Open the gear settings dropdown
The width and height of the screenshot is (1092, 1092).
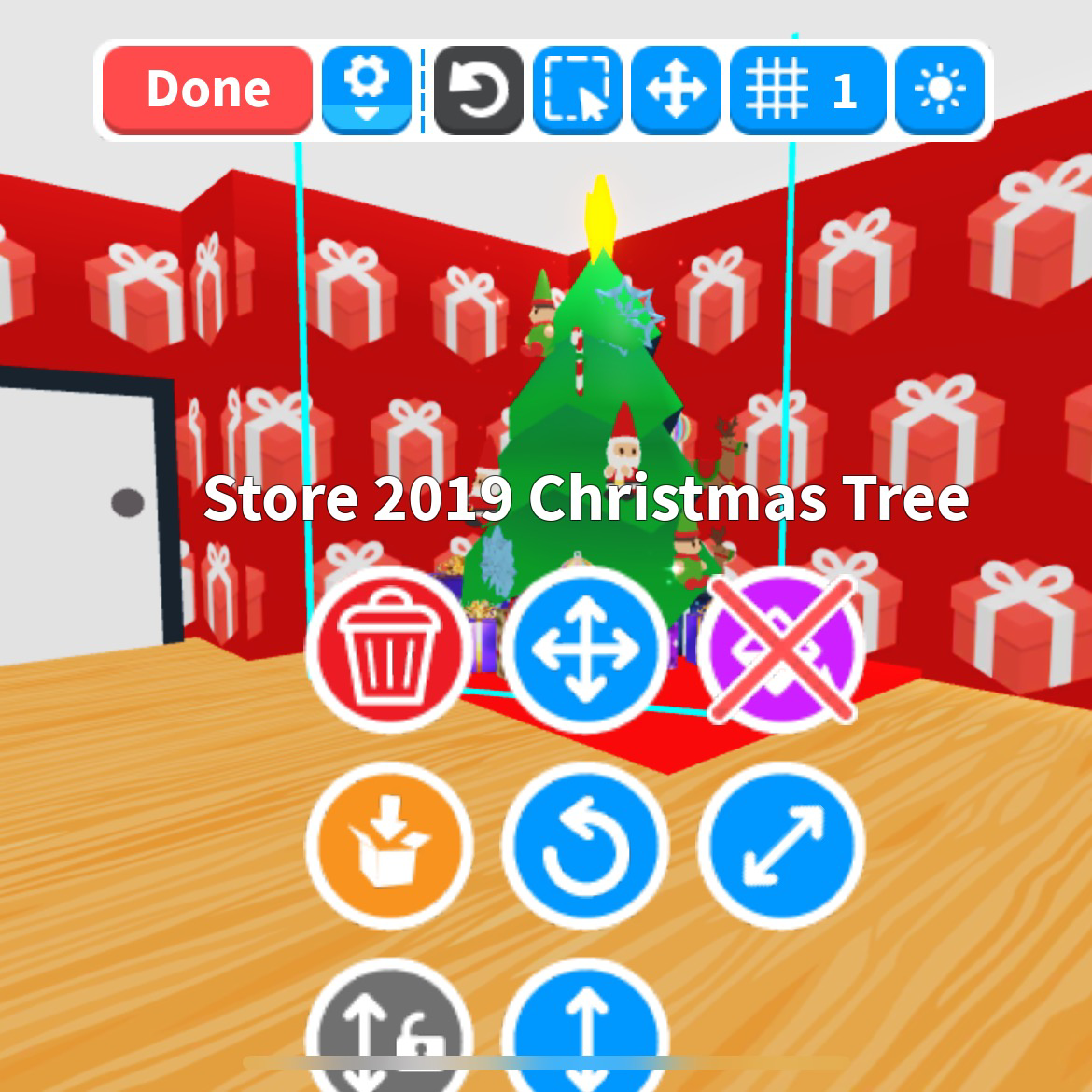click(367, 90)
